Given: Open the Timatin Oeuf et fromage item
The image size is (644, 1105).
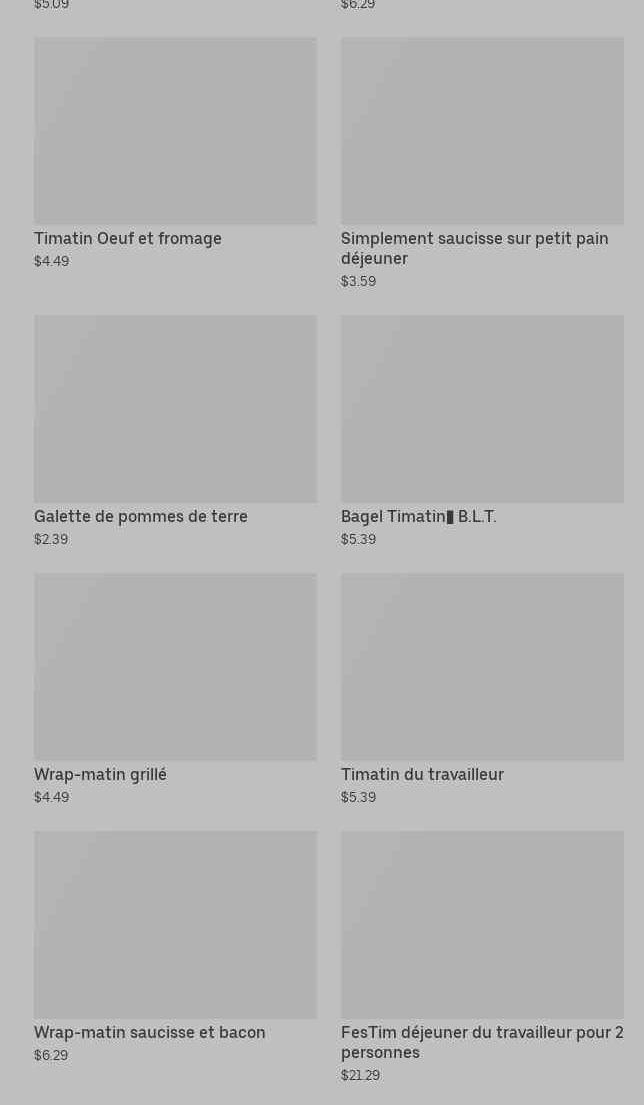Looking at the screenshot, I should click(175, 153).
